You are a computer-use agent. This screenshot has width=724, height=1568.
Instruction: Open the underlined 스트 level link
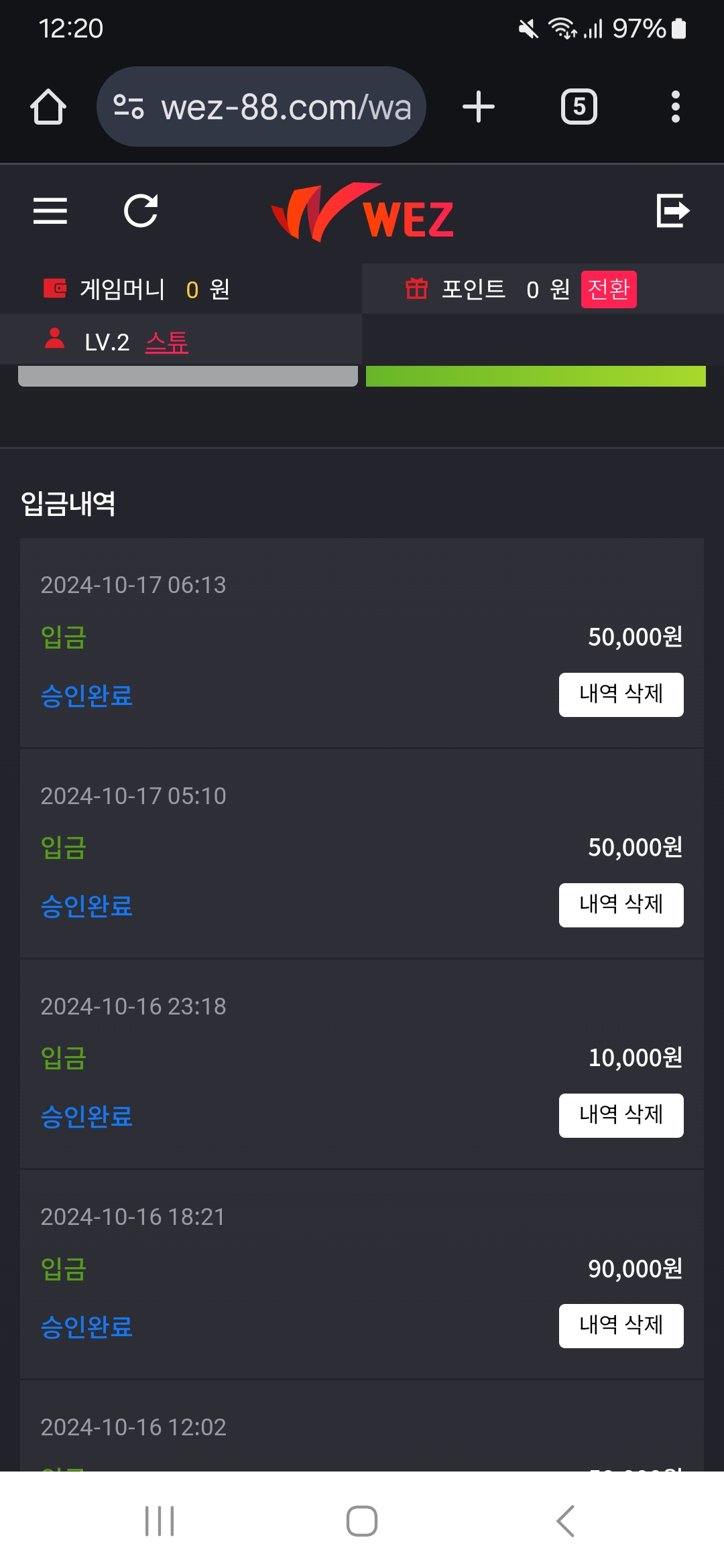167,342
